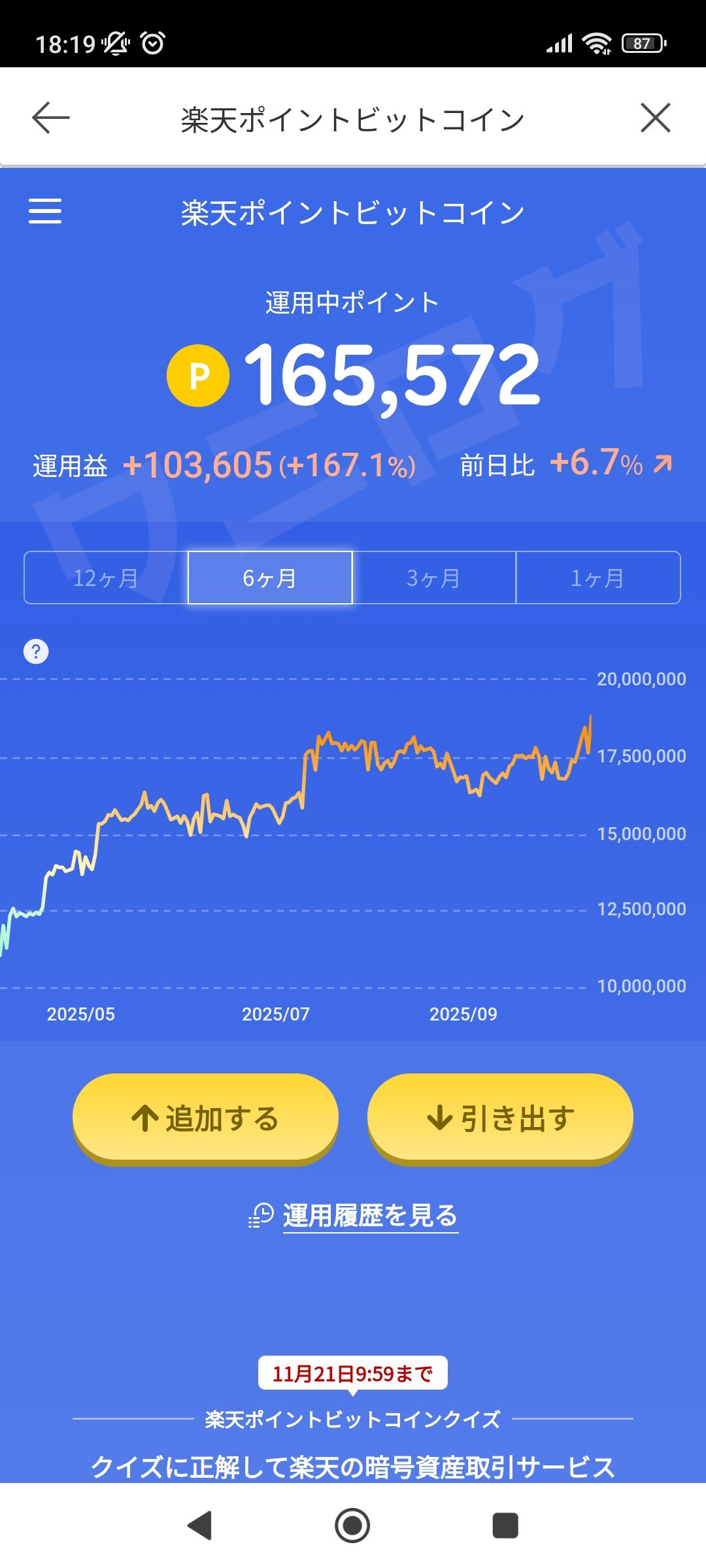Viewport: 706px width, 1568px height.
Task: Switch chart to 12ヶ月 range
Action: click(106, 578)
